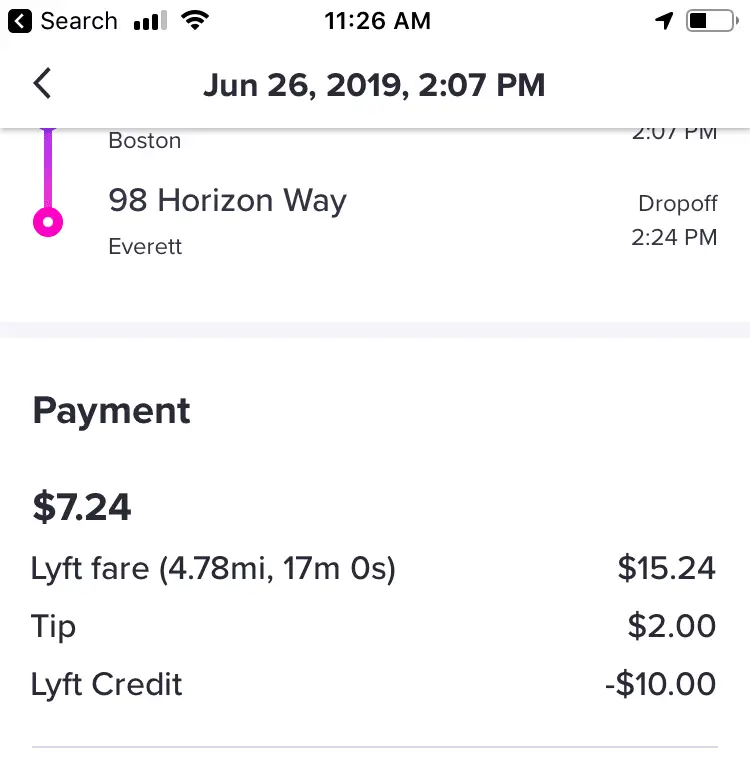The image size is (750, 773).
Task: Select the magenta dropoff pin marker
Action: coord(47,221)
